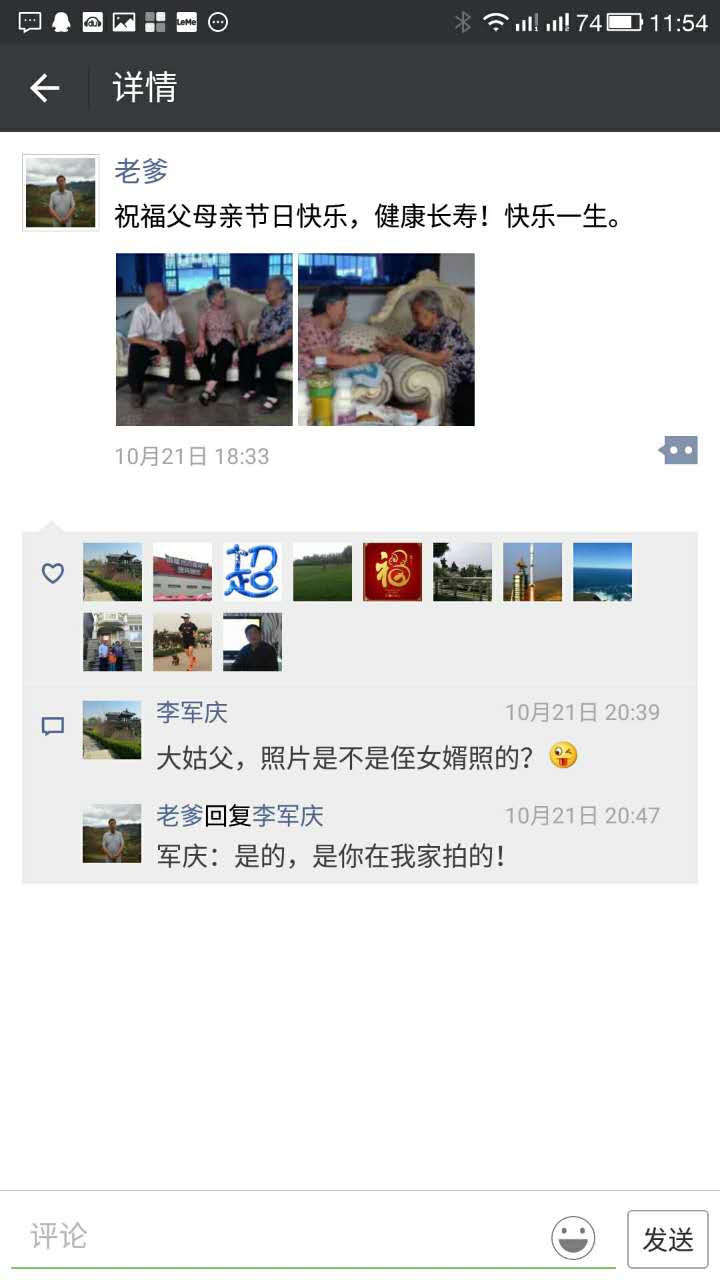Open 老爹's name link on the post
Viewport: 720px width, 1280px height.
tap(141, 171)
